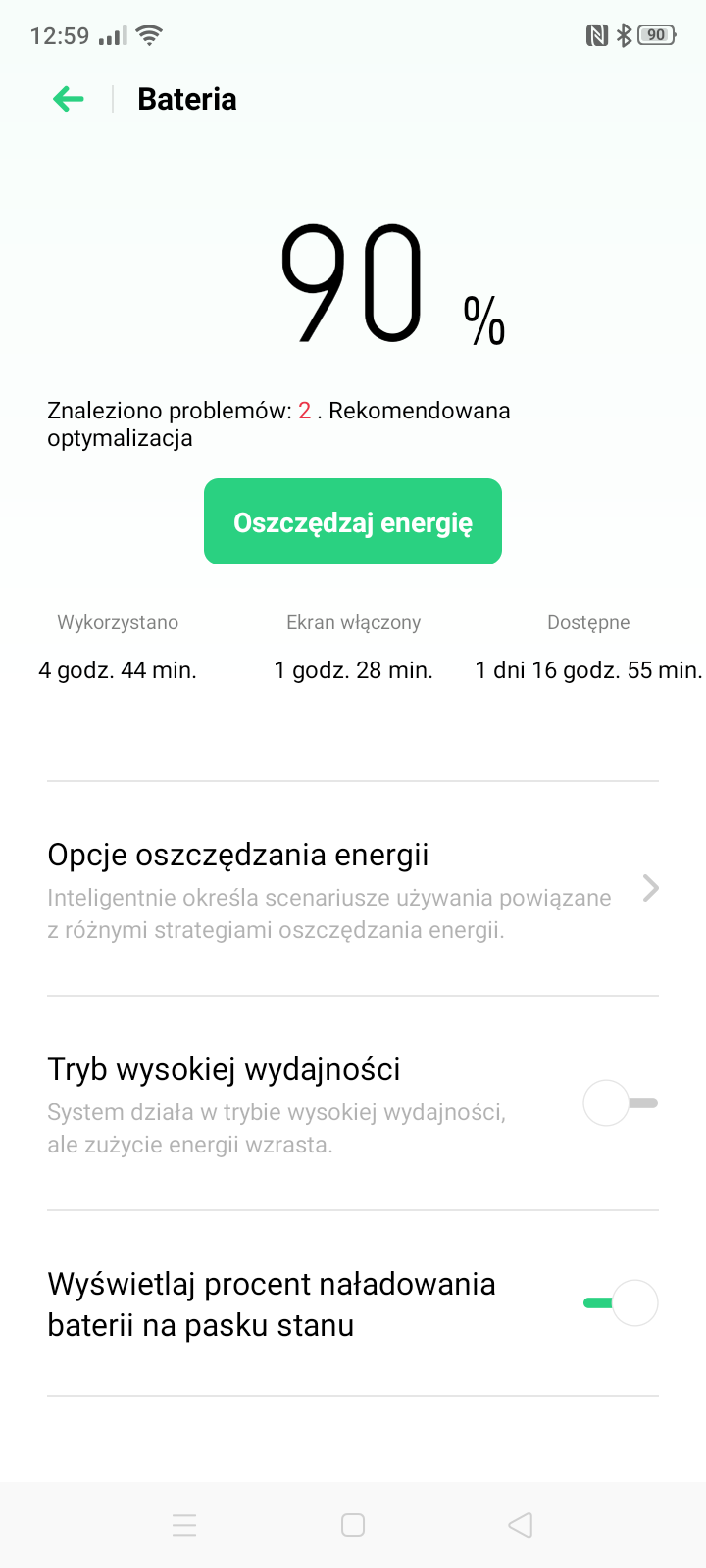Disable battery percentage display on status bar
706x1568 pixels.
tap(620, 1303)
